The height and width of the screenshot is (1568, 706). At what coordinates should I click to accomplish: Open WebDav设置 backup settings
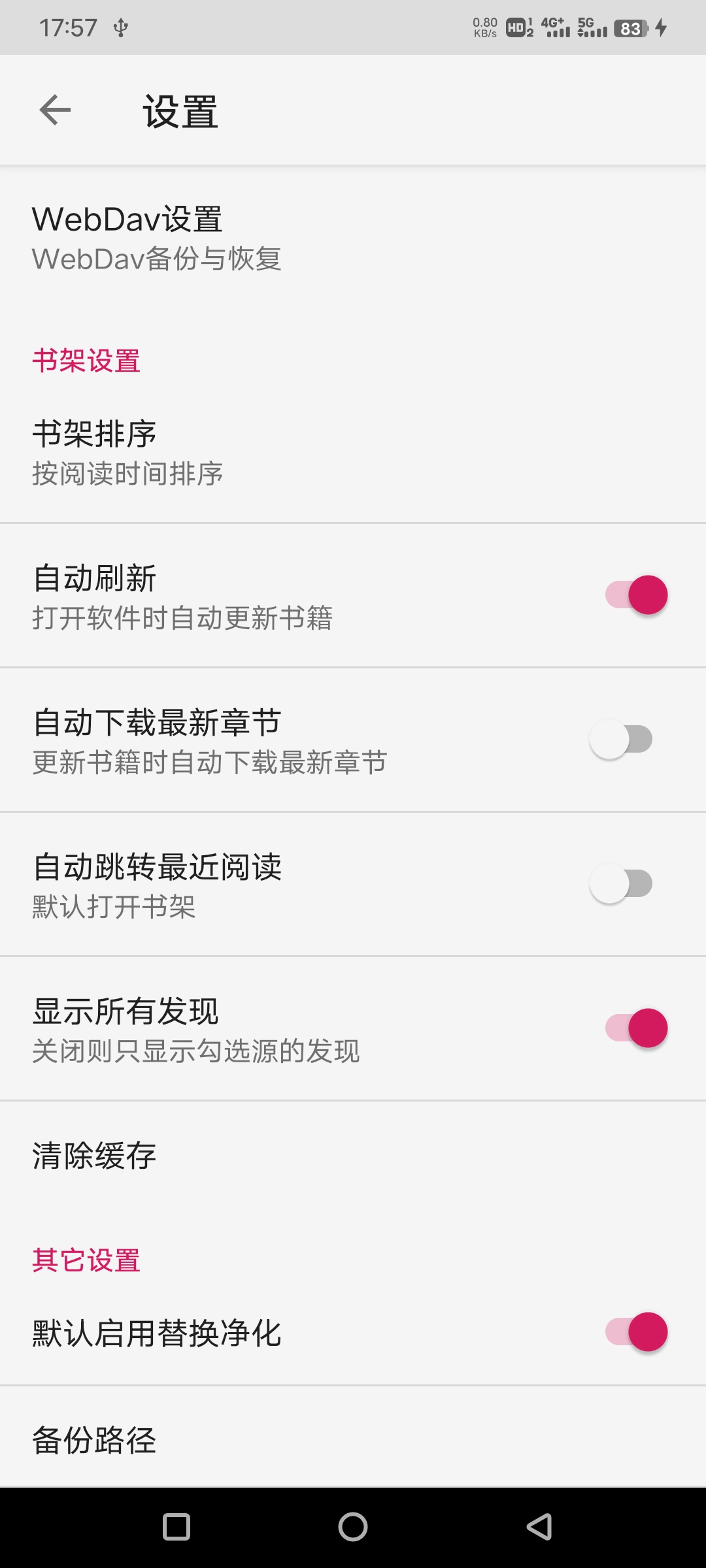(353, 238)
